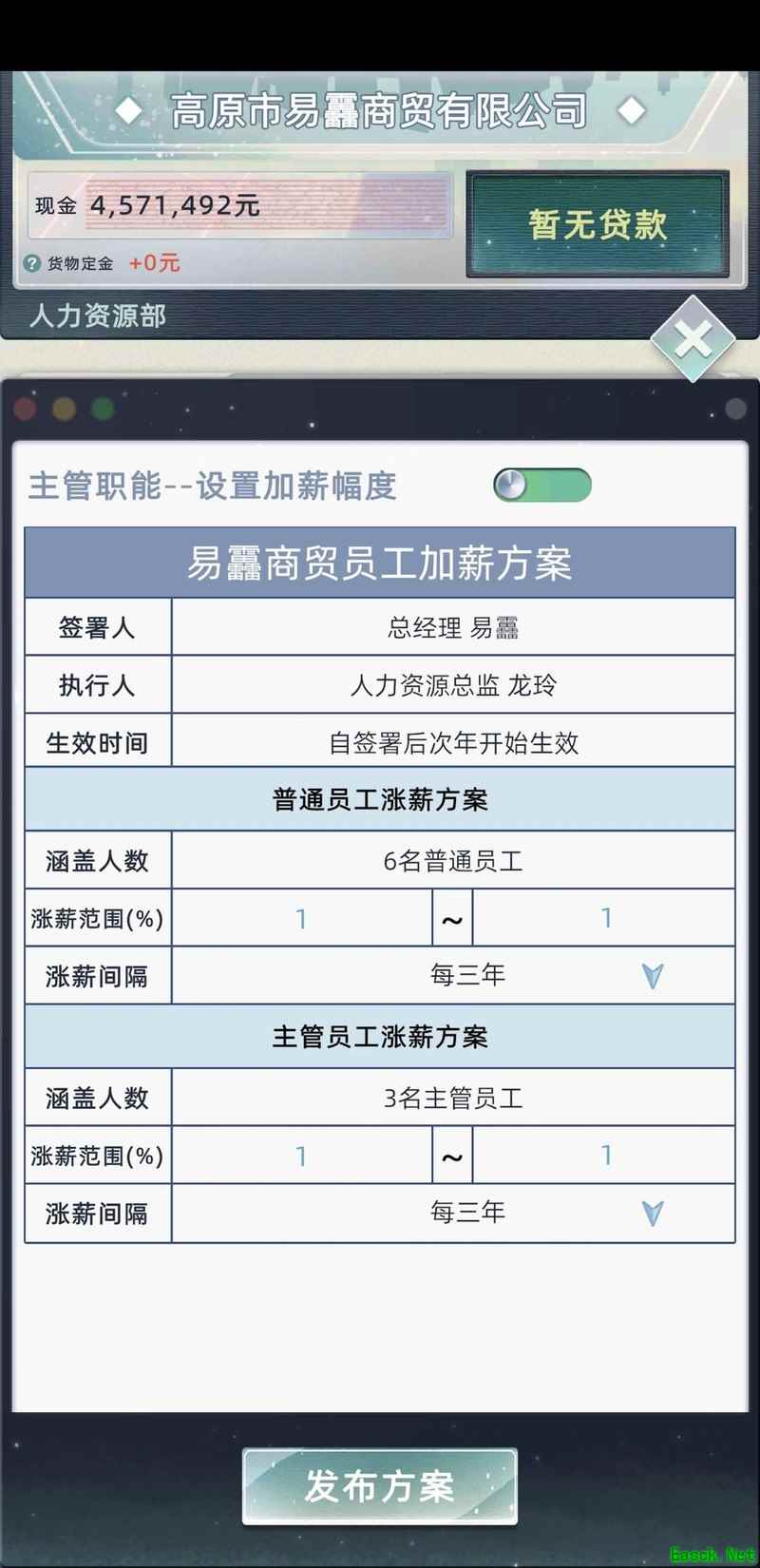This screenshot has height=1568, width=760.
Task: Open the 货物定金 help question mark
Action: point(32,263)
